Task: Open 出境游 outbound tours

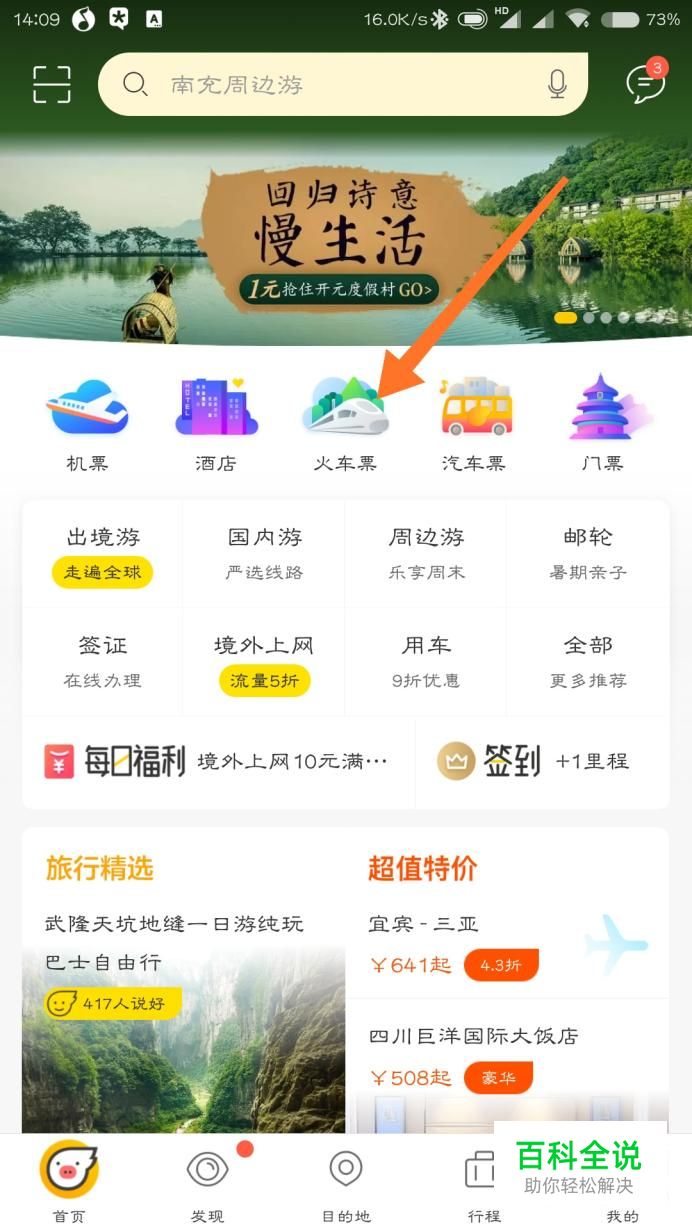Action: pyautogui.click(x=103, y=554)
